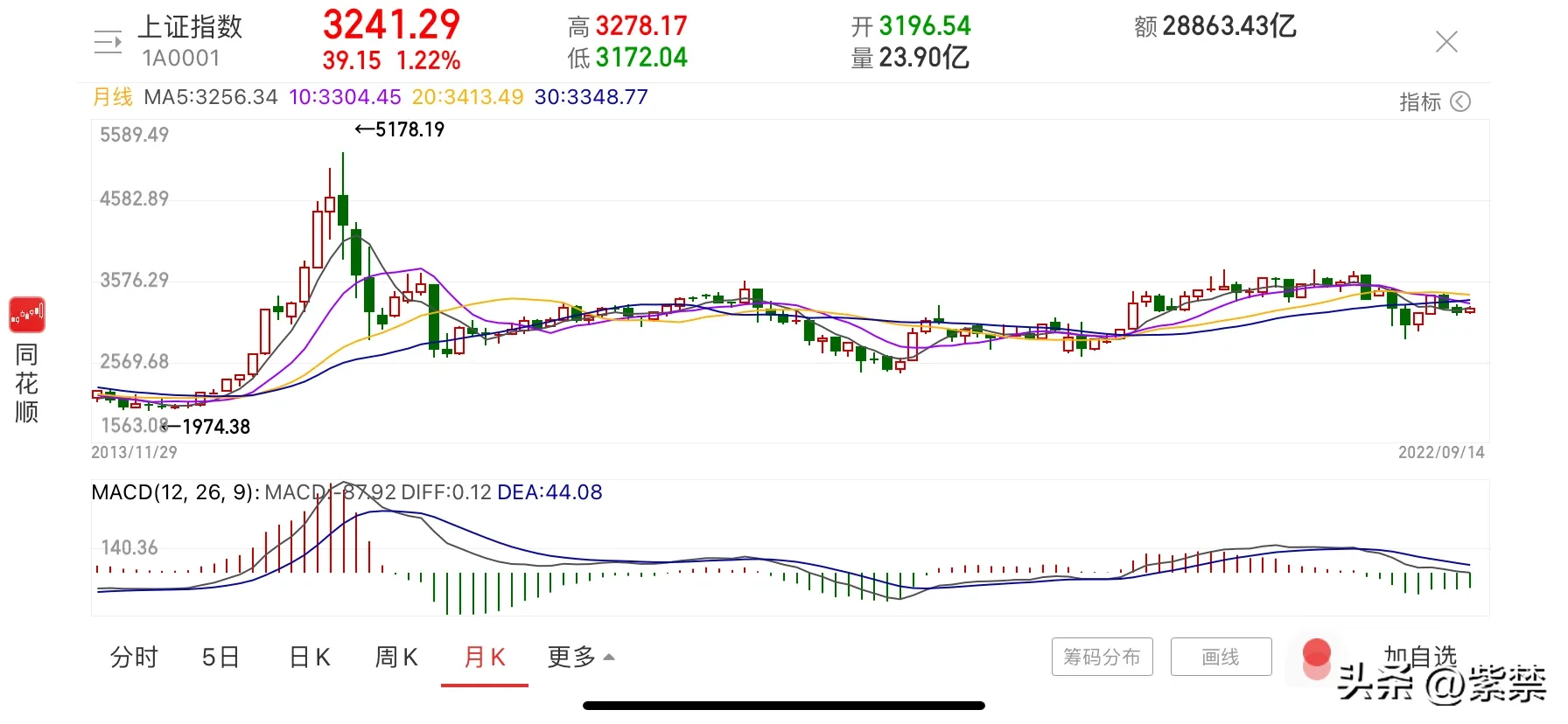Open the stock list menu icon
This screenshot has height=724, width=1568.
(108, 42)
